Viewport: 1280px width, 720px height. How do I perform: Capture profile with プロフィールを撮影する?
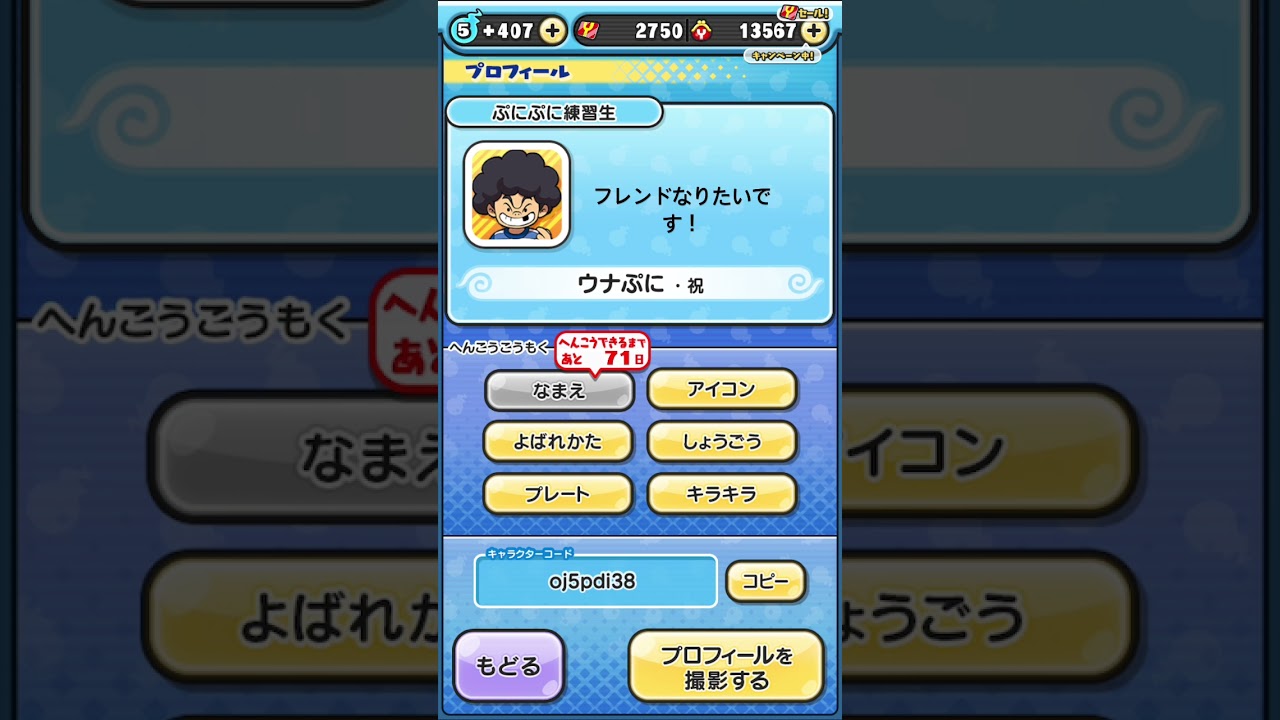click(727, 667)
